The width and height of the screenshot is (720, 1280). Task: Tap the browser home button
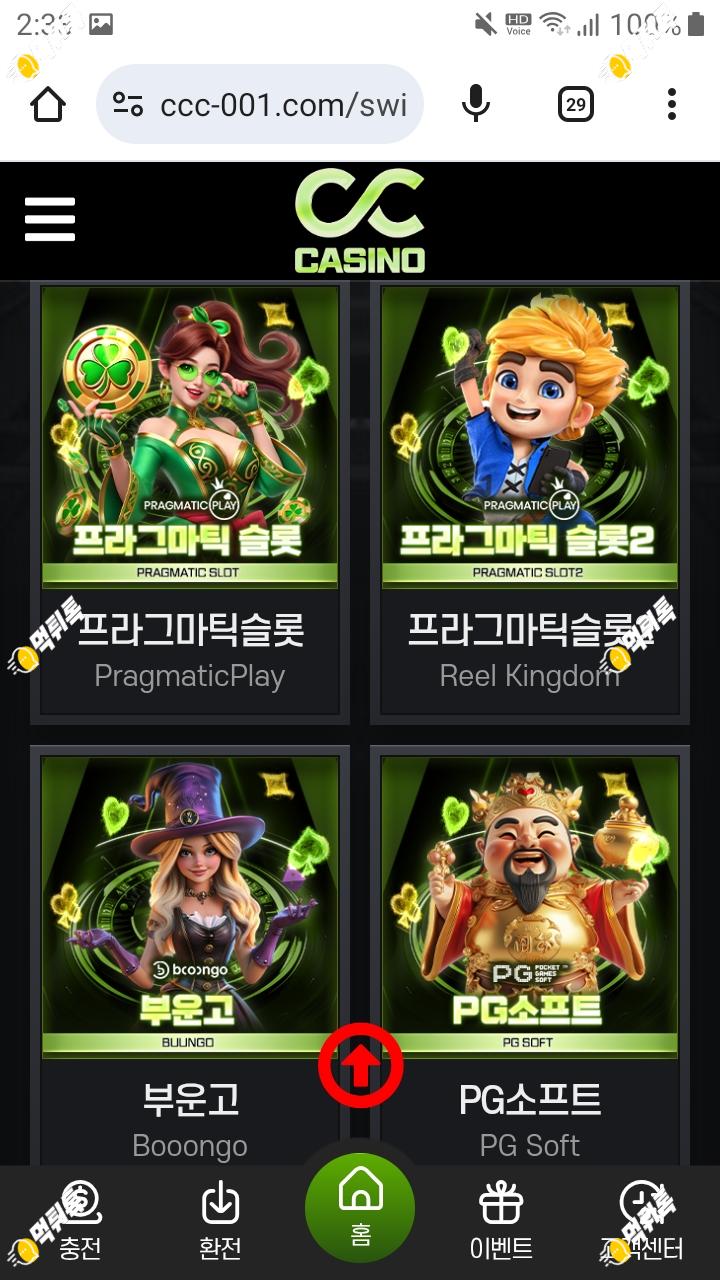coord(48,104)
